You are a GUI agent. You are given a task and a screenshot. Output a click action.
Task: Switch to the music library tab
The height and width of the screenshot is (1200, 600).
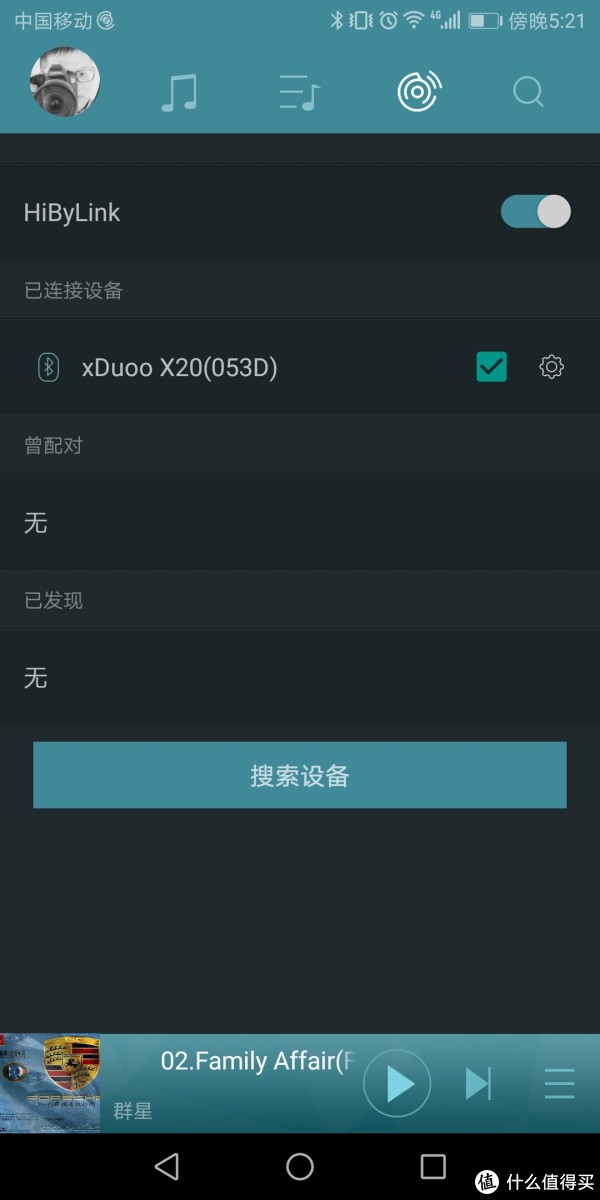coord(180,92)
